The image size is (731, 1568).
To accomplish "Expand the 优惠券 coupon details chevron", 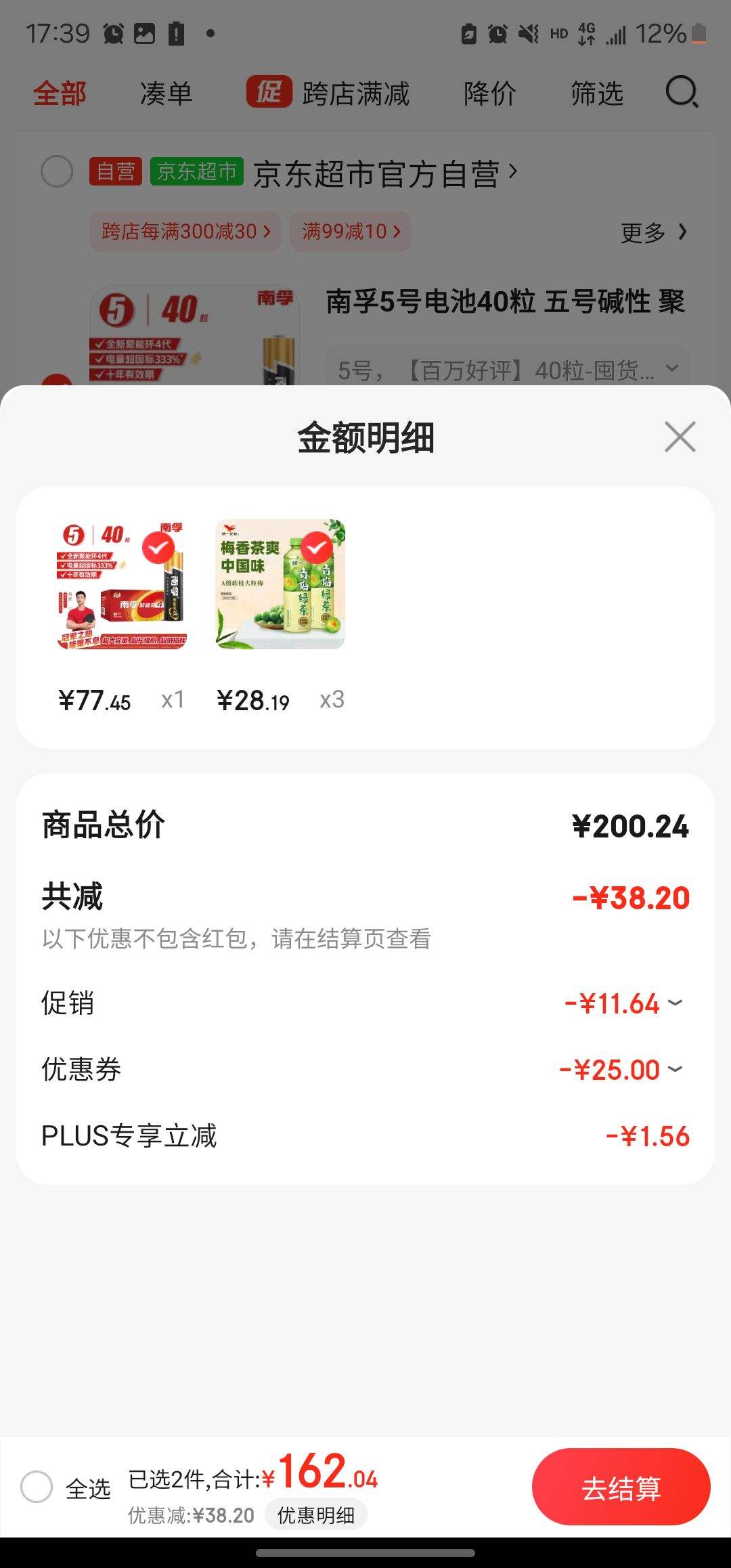I will (x=674, y=1070).
